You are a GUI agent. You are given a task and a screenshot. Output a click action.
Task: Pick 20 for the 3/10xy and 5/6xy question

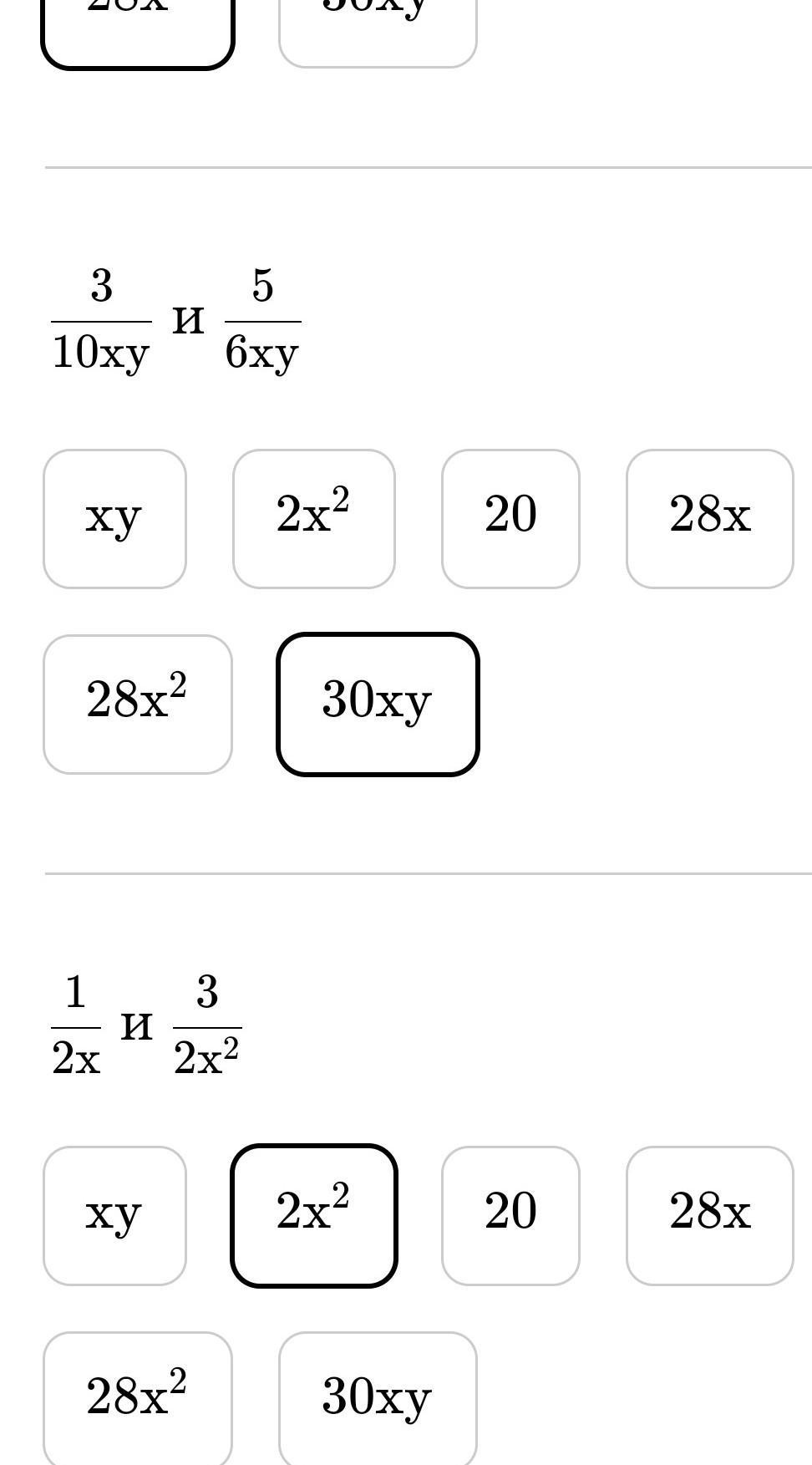[x=510, y=519]
